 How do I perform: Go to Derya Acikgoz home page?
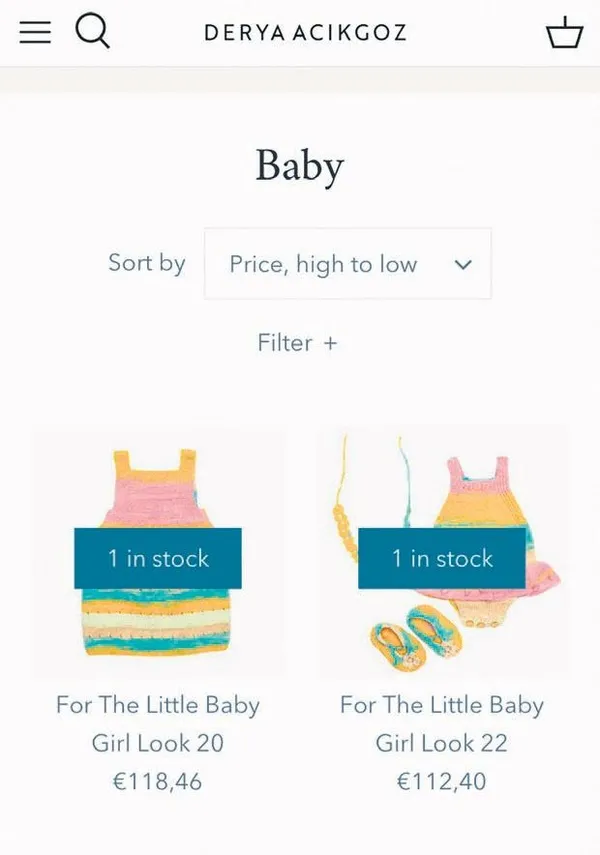[305, 33]
